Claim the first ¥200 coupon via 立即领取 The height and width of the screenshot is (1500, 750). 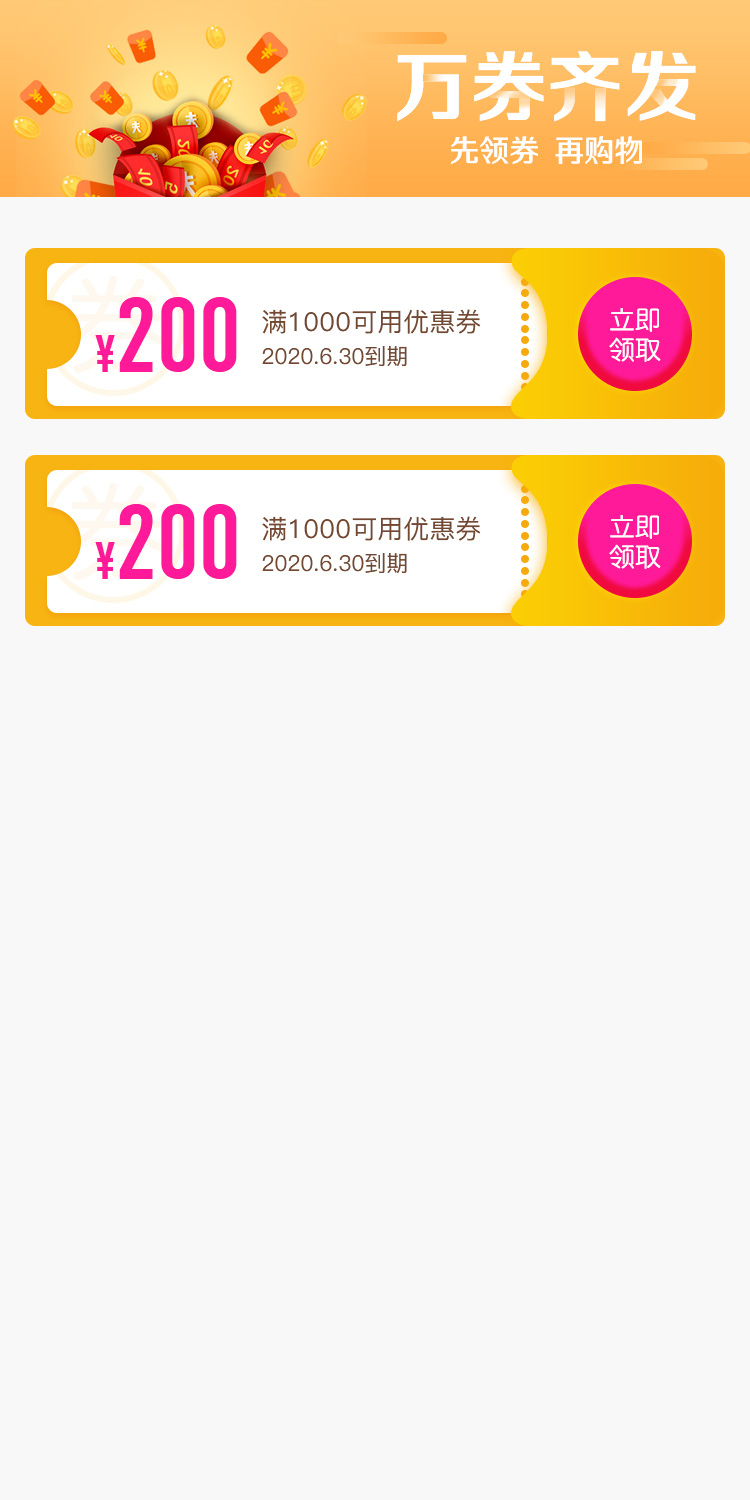click(634, 334)
